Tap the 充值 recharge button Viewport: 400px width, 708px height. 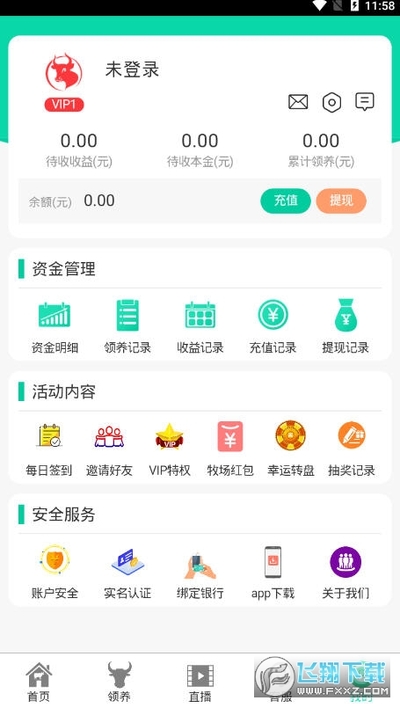285,200
